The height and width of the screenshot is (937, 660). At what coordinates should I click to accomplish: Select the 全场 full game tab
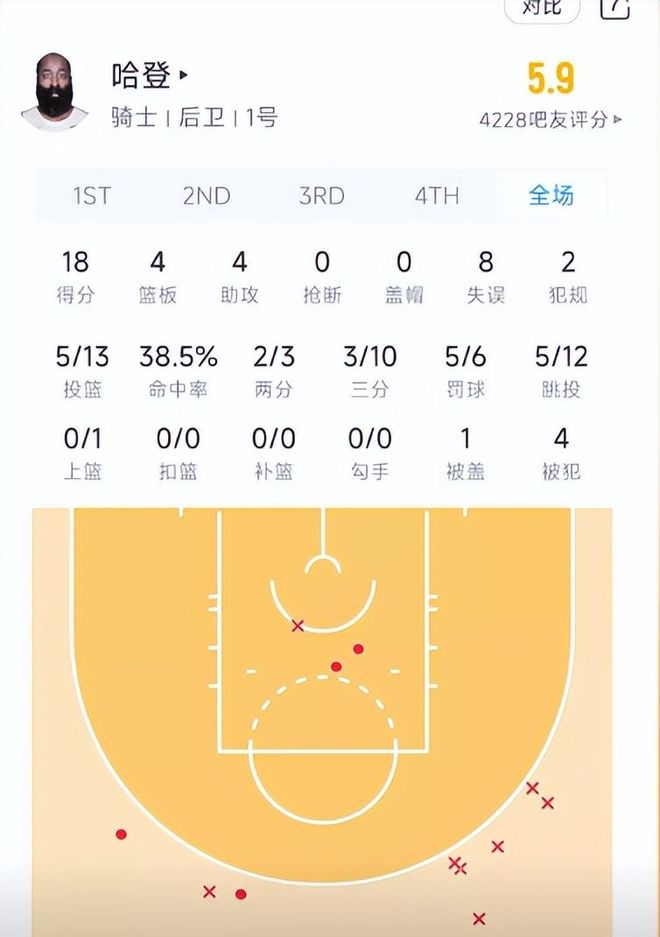[551, 195]
